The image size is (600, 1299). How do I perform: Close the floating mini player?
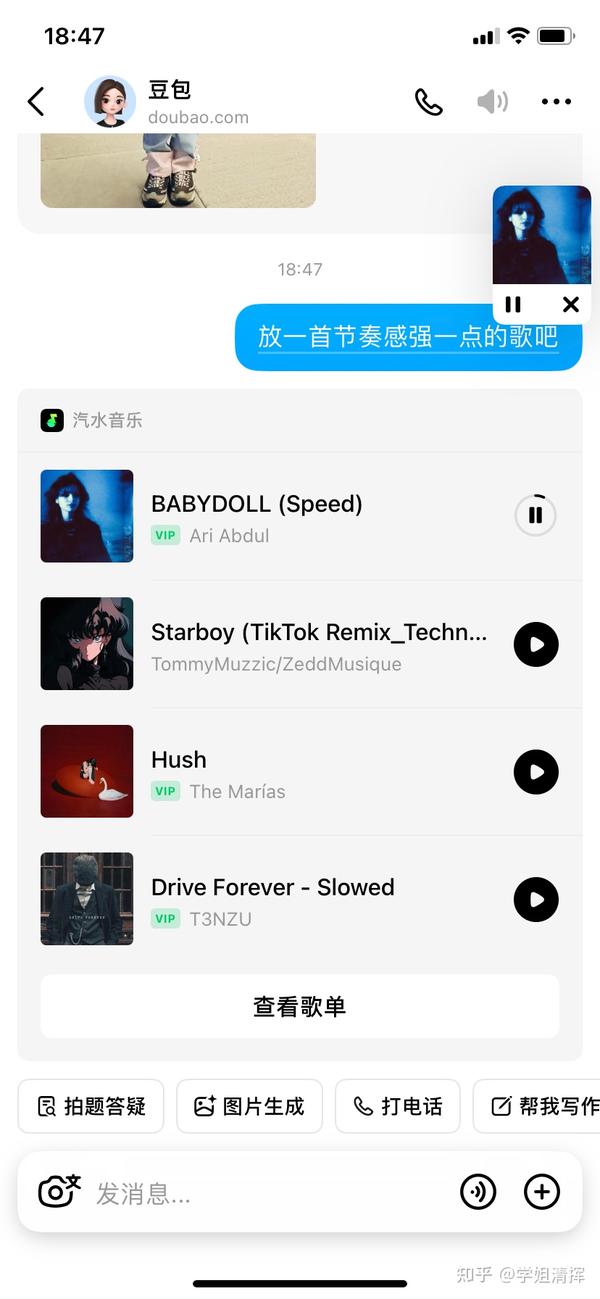coord(570,304)
